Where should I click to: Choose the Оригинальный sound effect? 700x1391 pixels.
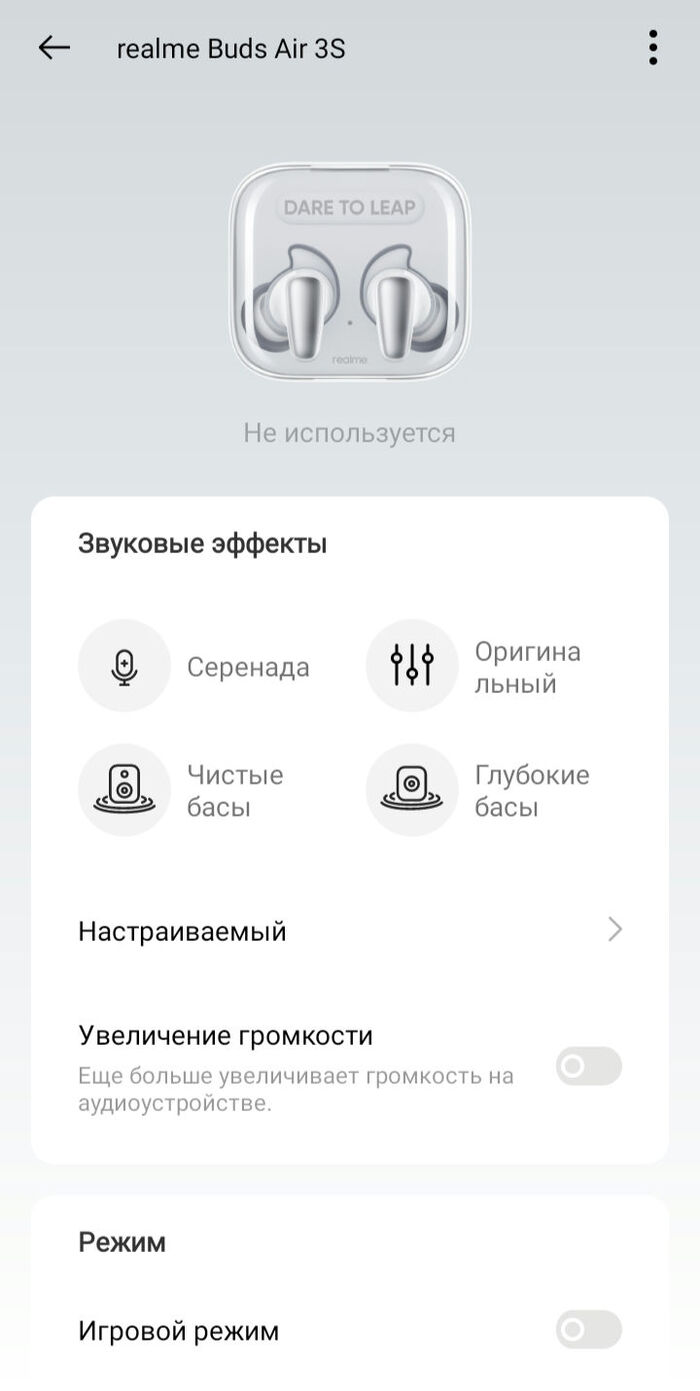pos(412,667)
